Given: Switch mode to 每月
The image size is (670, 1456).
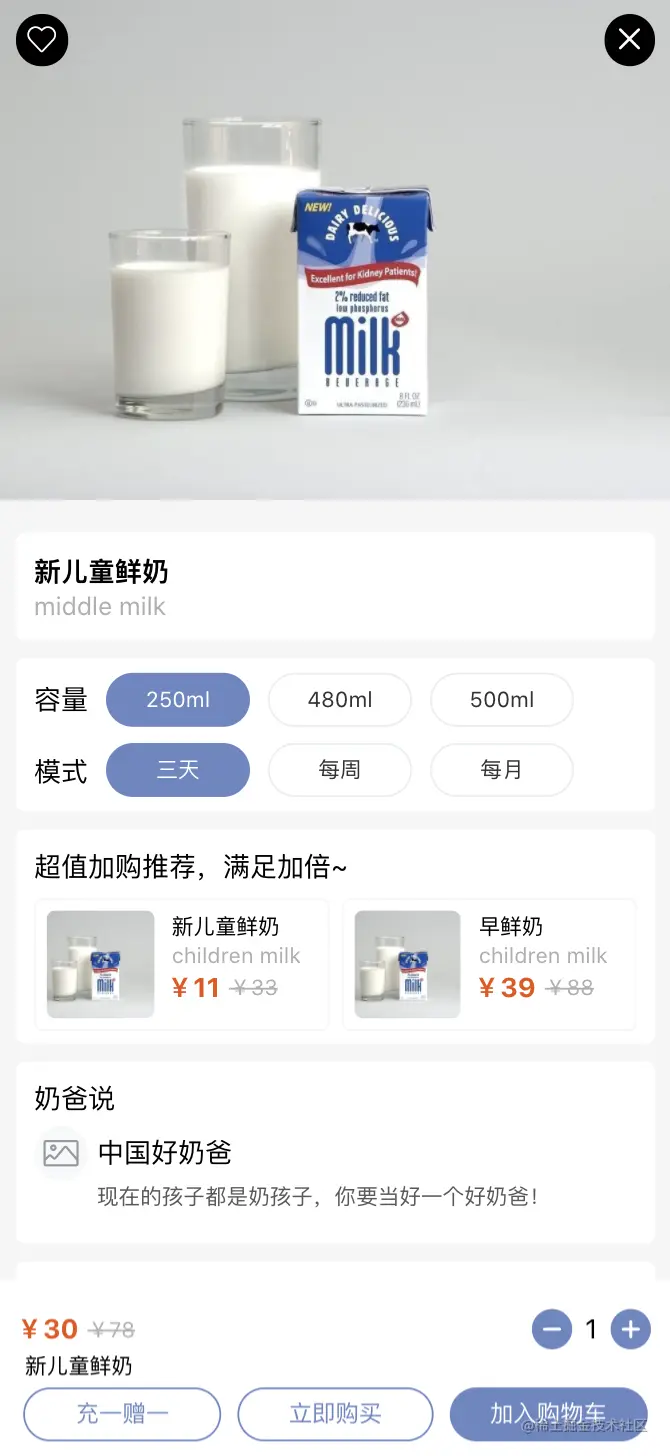Looking at the screenshot, I should (502, 770).
